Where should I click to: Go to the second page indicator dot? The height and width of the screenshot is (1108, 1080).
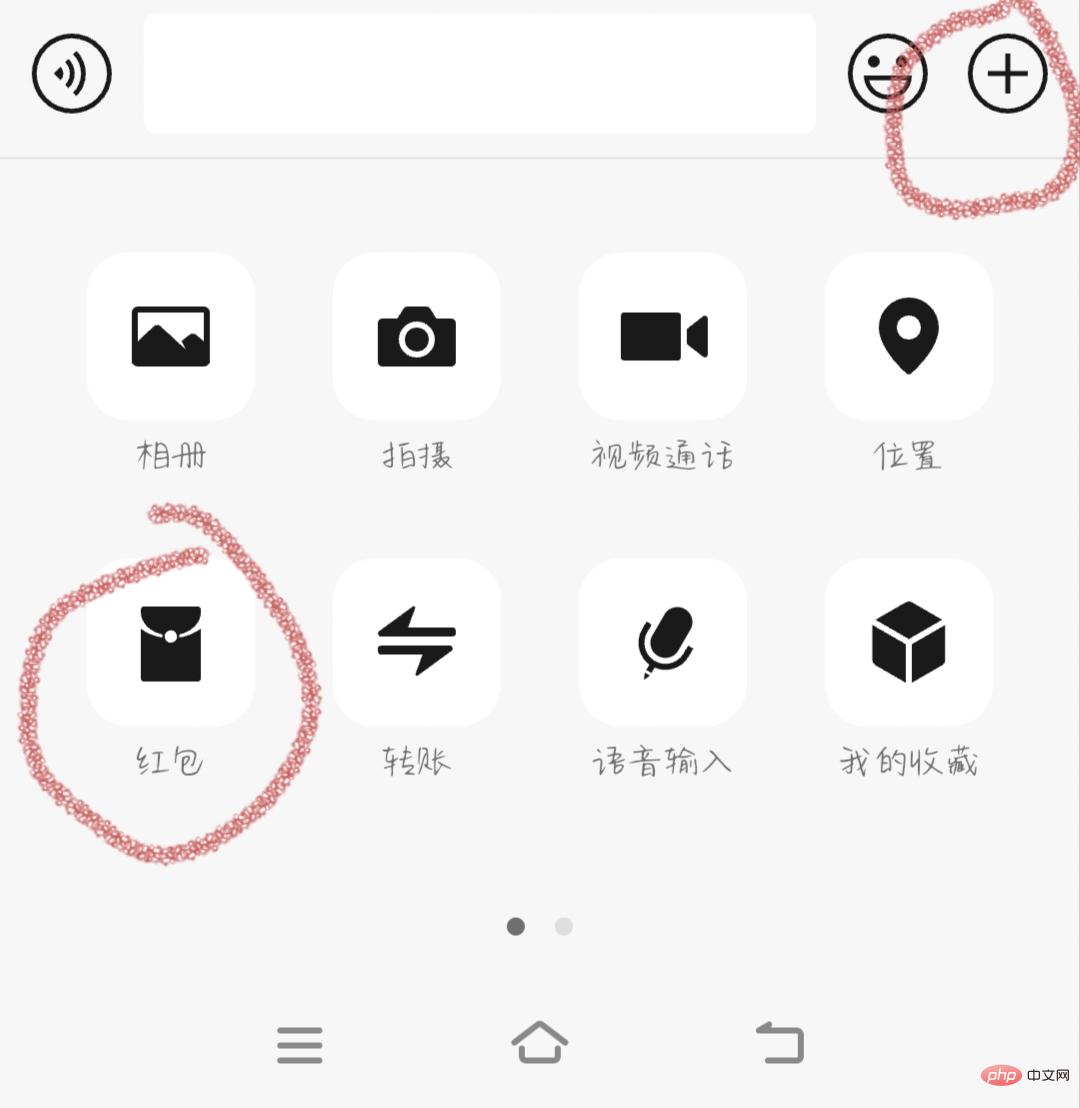pos(564,926)
